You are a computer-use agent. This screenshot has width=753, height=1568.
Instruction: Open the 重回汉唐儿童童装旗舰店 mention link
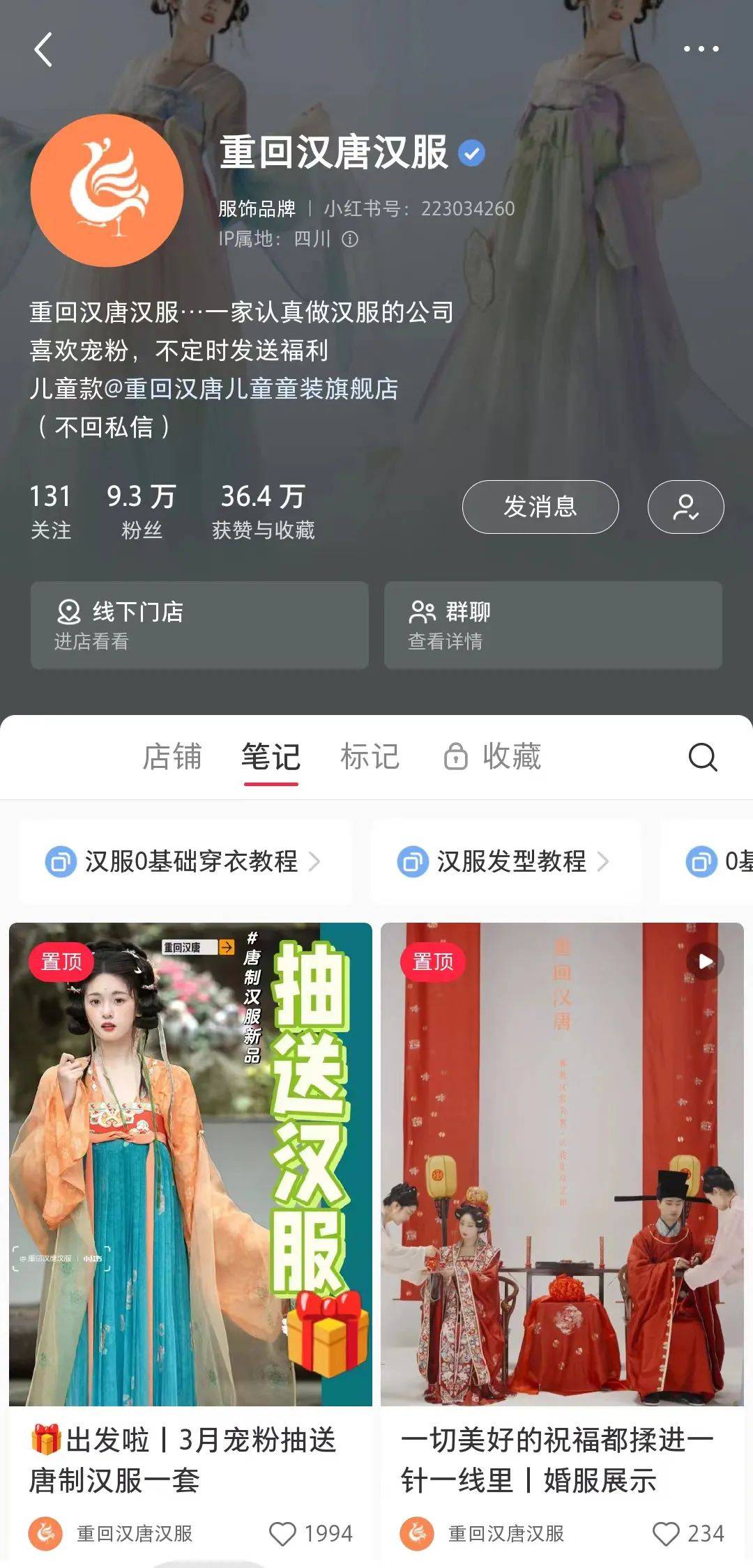(x=254, y=391)
